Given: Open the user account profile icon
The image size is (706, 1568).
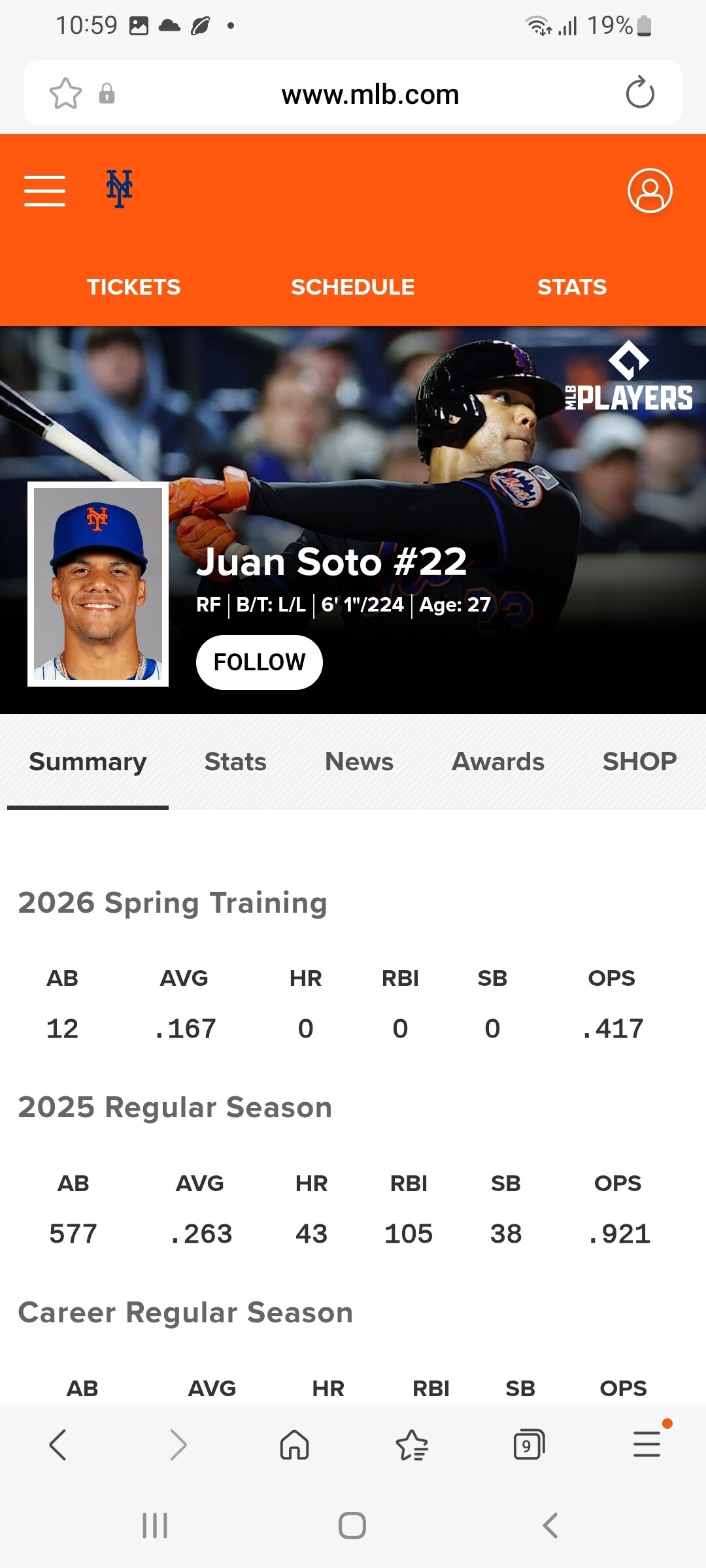Looking at the screenshot, I should point(649,191).
